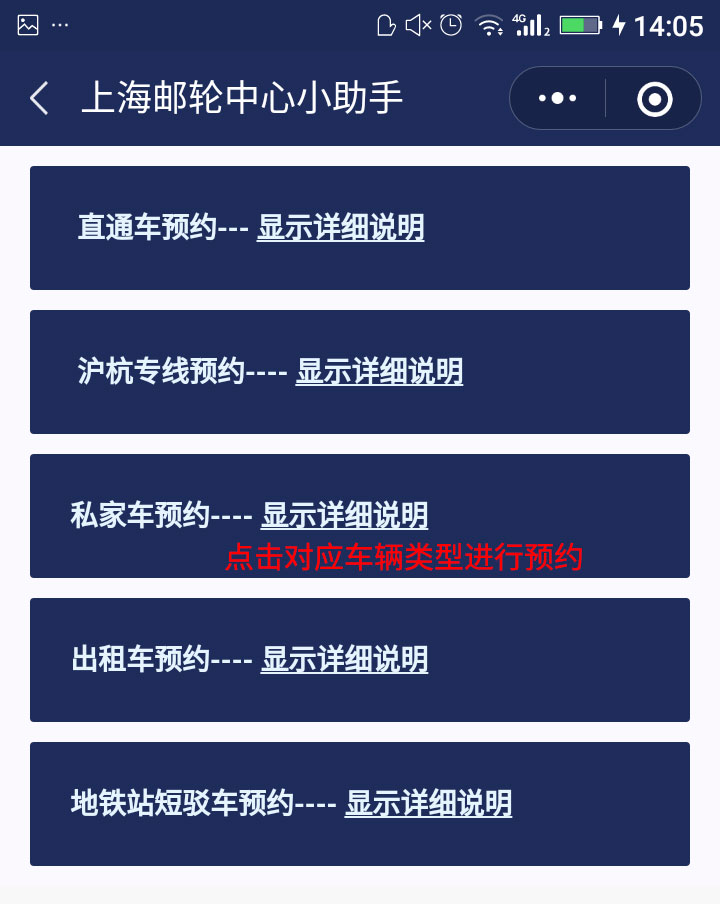Close the mini program with circle icon
Viewport: 720px width, 904px height.
(x=654, y=99)
